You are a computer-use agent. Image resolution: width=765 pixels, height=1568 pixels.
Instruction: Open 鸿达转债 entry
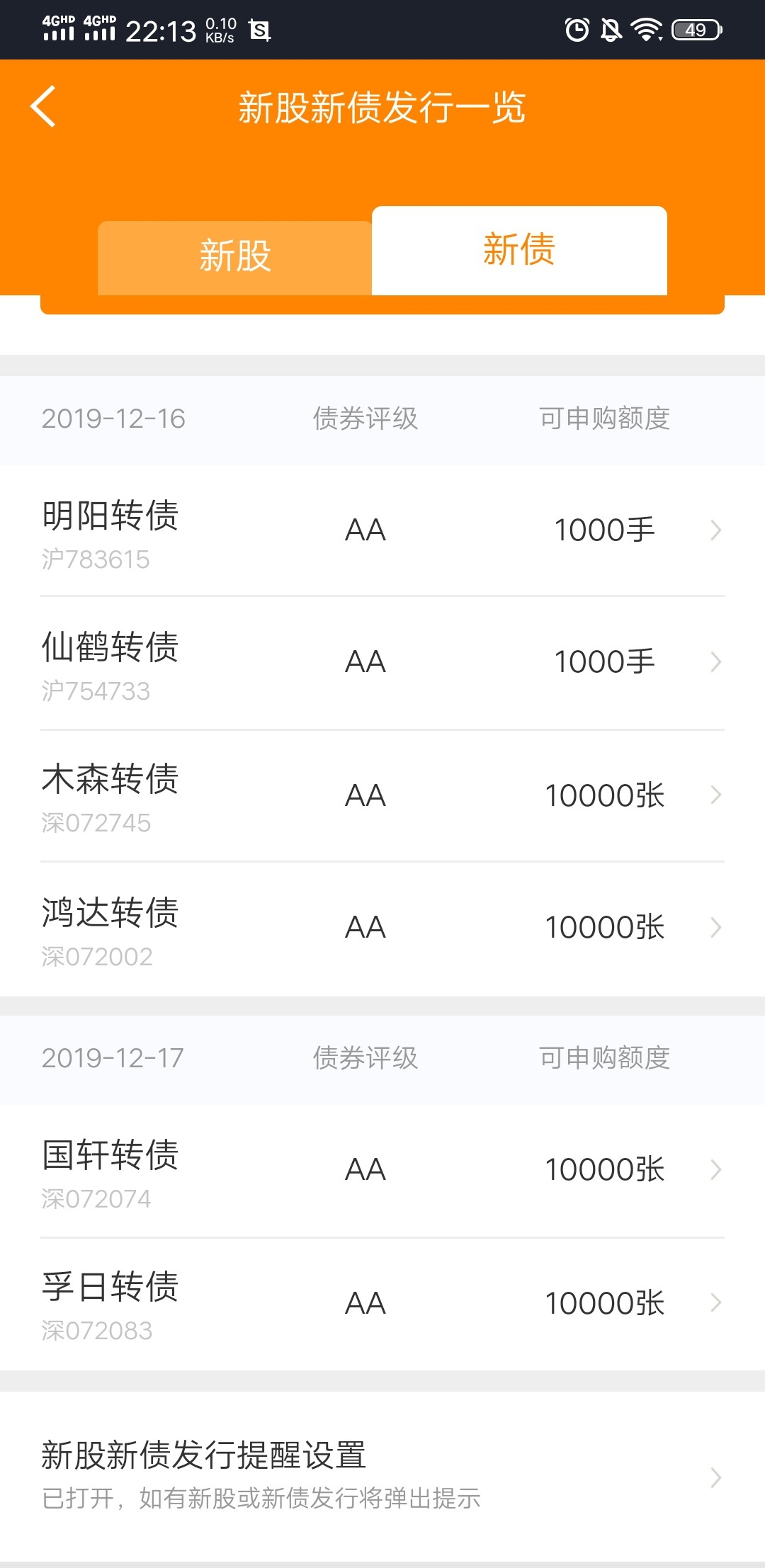click(382, 929)
